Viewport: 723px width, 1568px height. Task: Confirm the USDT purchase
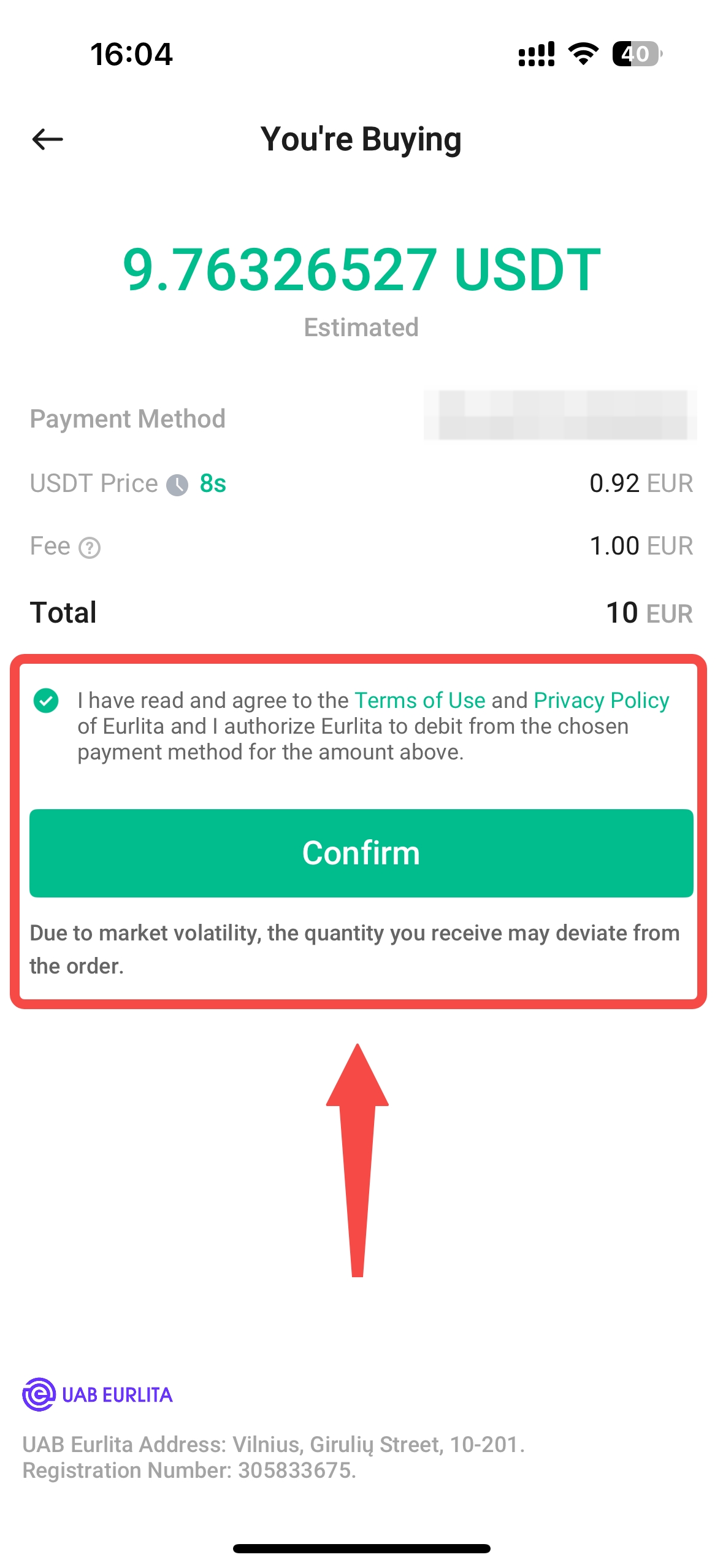(x=361, y=853)
